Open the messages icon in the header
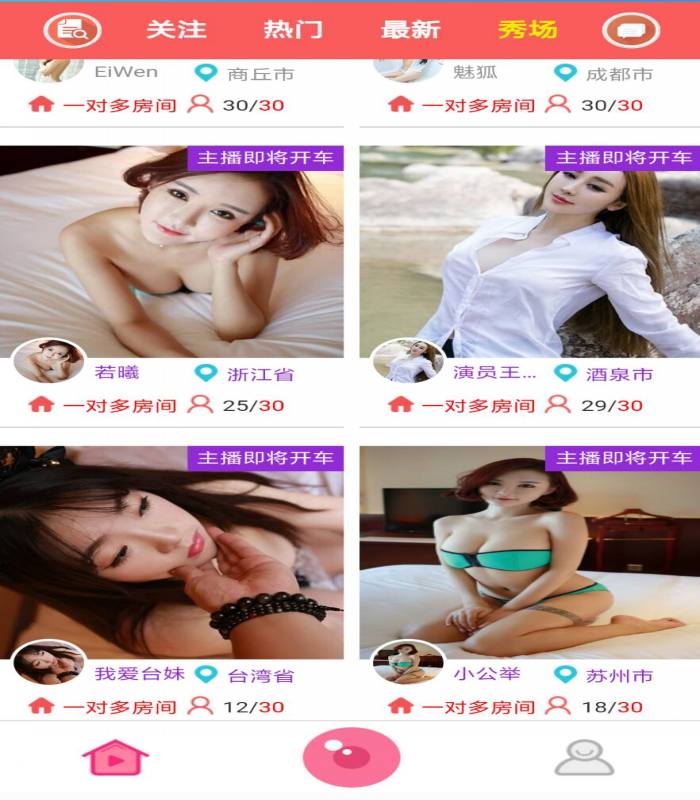 [x=630, y=30]
